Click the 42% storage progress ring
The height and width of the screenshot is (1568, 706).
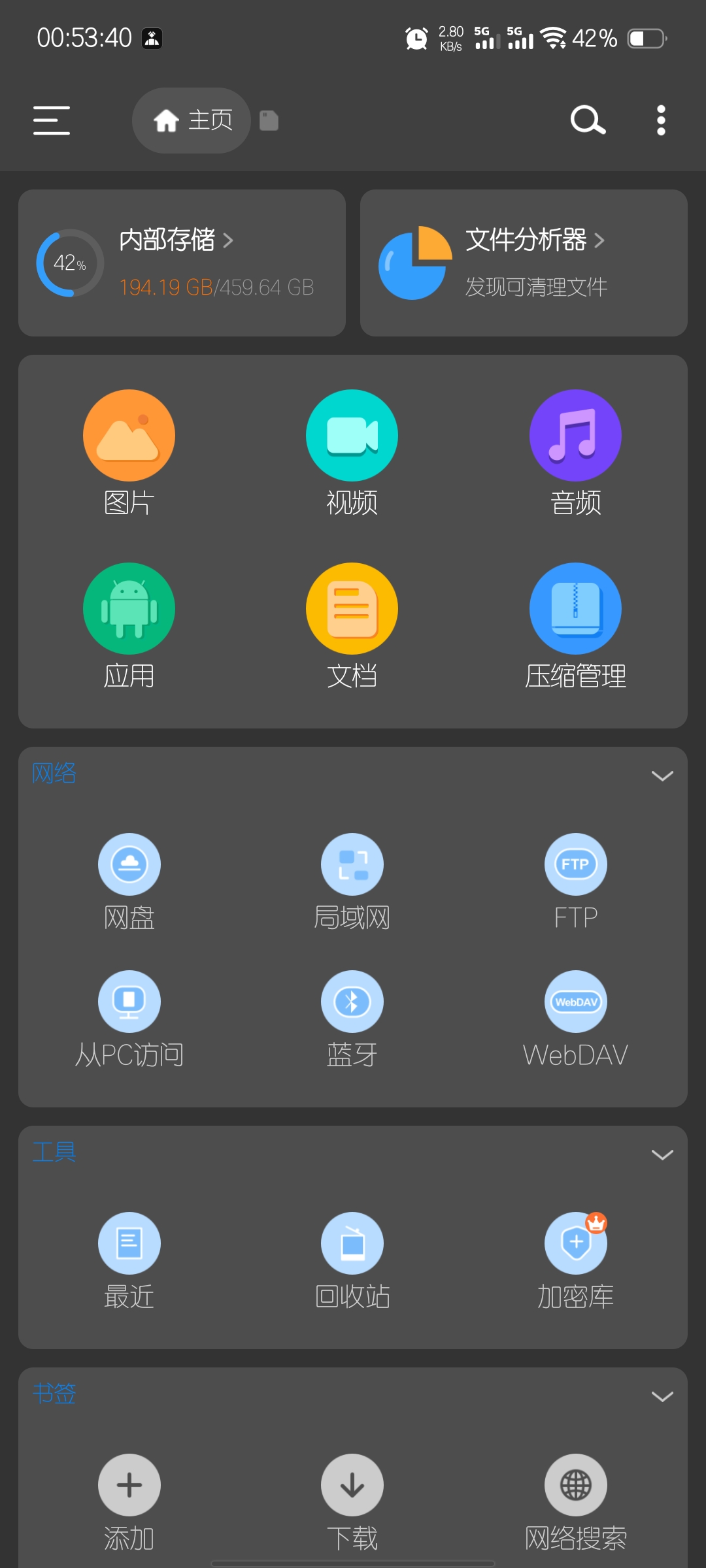coord(67,261)
